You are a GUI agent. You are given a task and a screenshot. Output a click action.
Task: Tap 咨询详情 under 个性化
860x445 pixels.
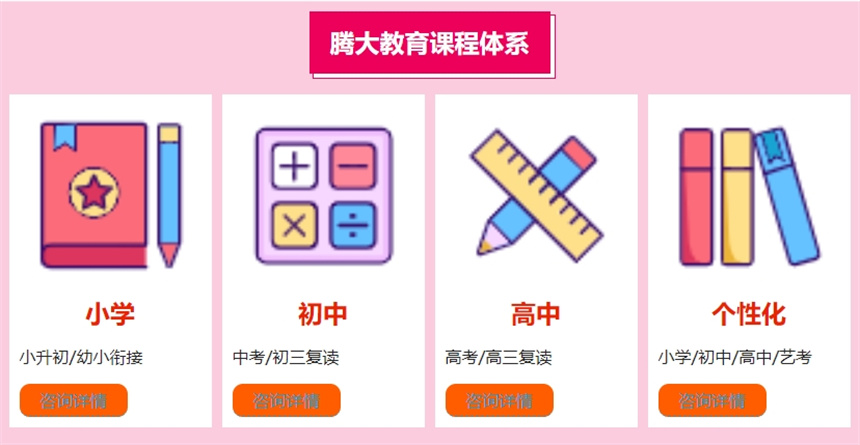click(x=712, y=400)
